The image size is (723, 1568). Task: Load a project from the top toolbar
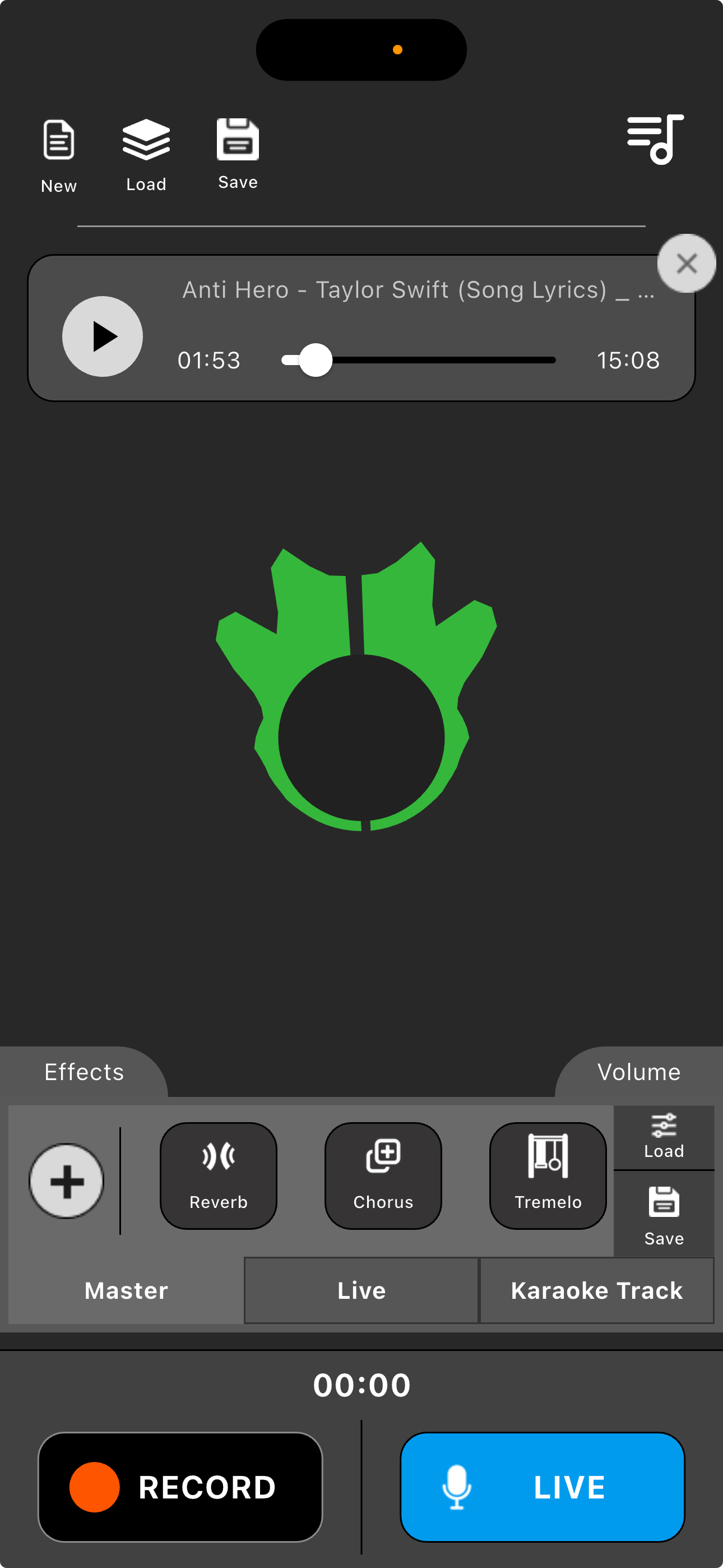(146, 155)
